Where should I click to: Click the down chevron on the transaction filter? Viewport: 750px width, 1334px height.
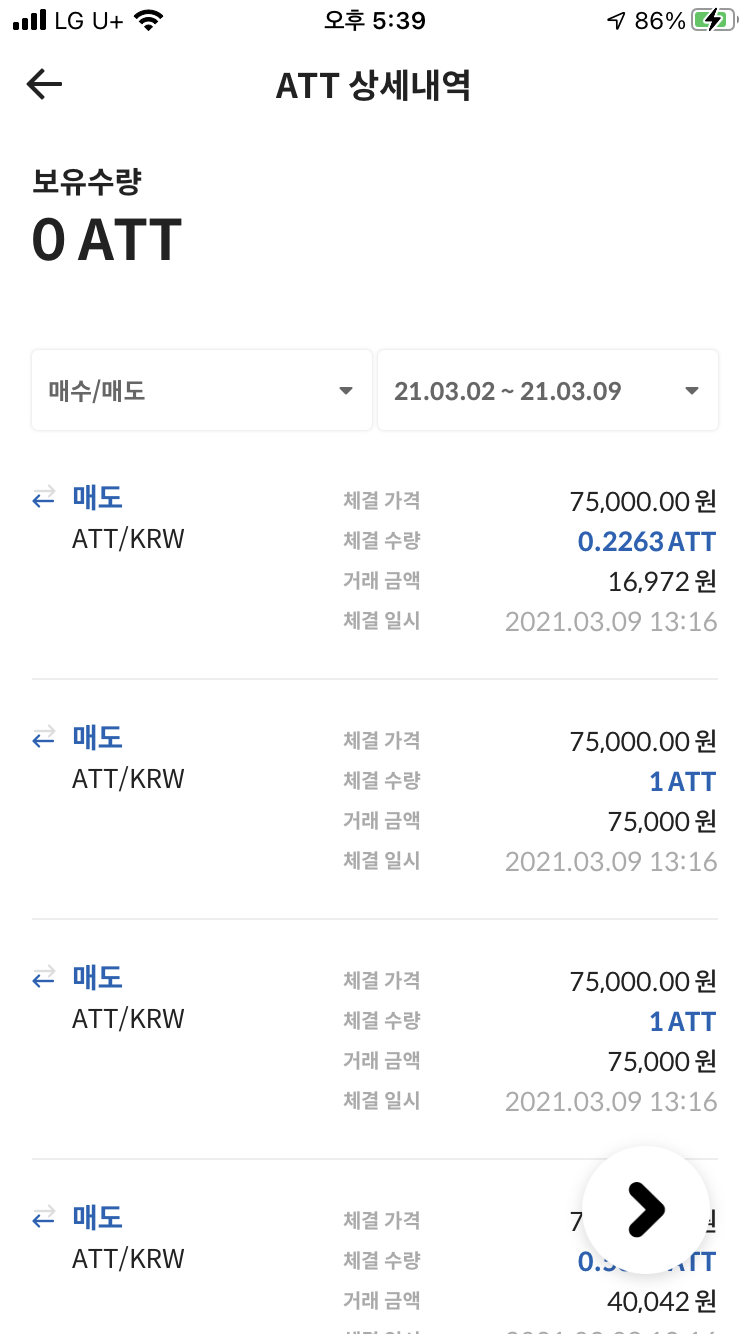(x=345, y=391)
